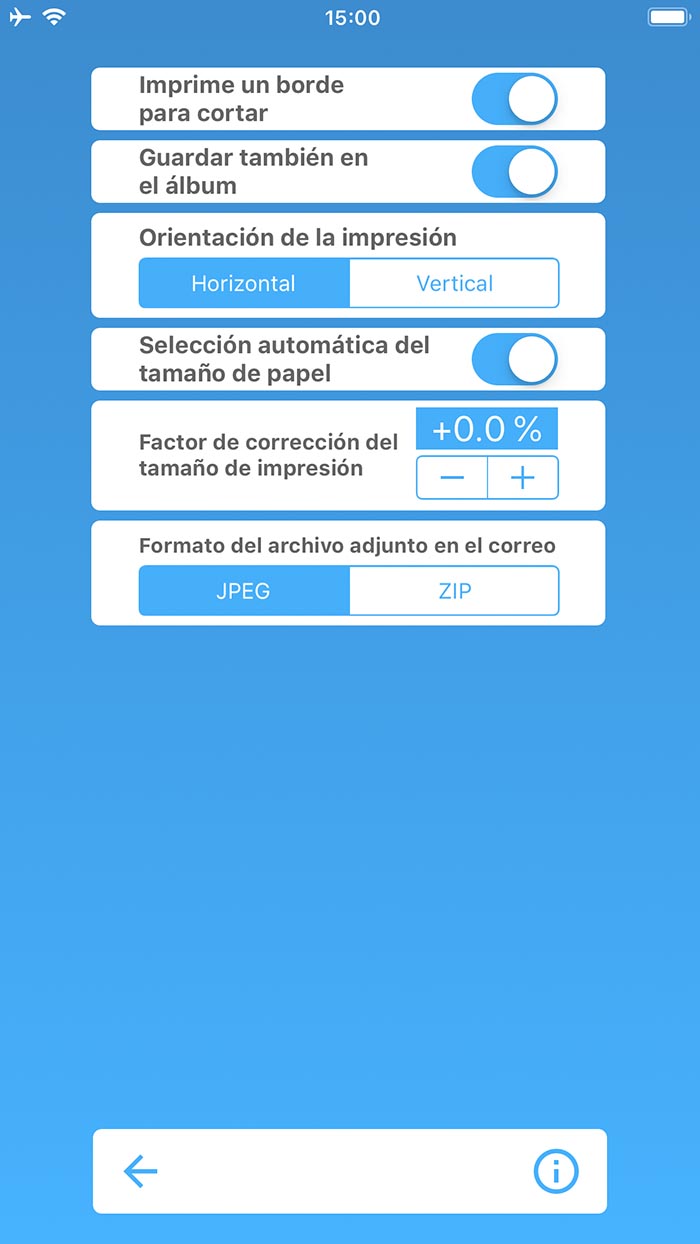The height and width of the screenshot is (1244, 700).
Task: Decrease the print size correction factor
Action: 452,478
